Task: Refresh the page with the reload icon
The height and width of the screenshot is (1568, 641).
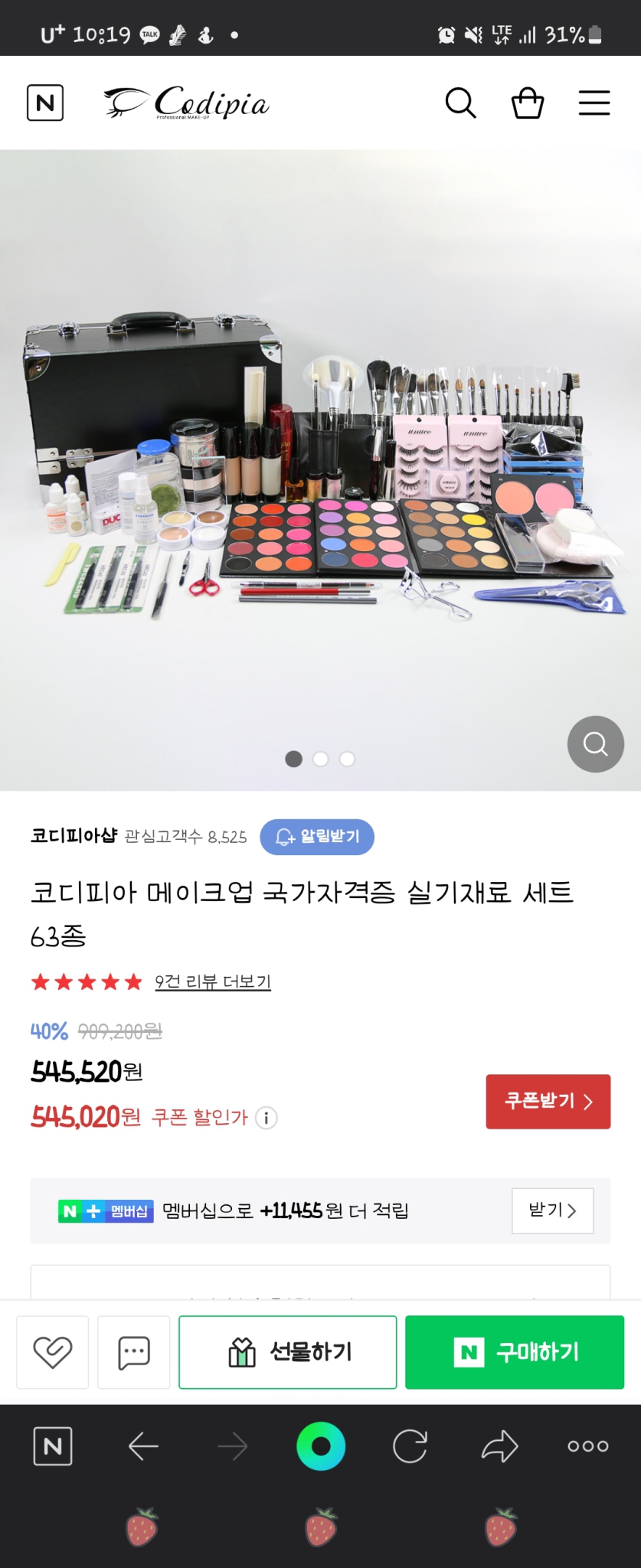Action: [410, 1445]
